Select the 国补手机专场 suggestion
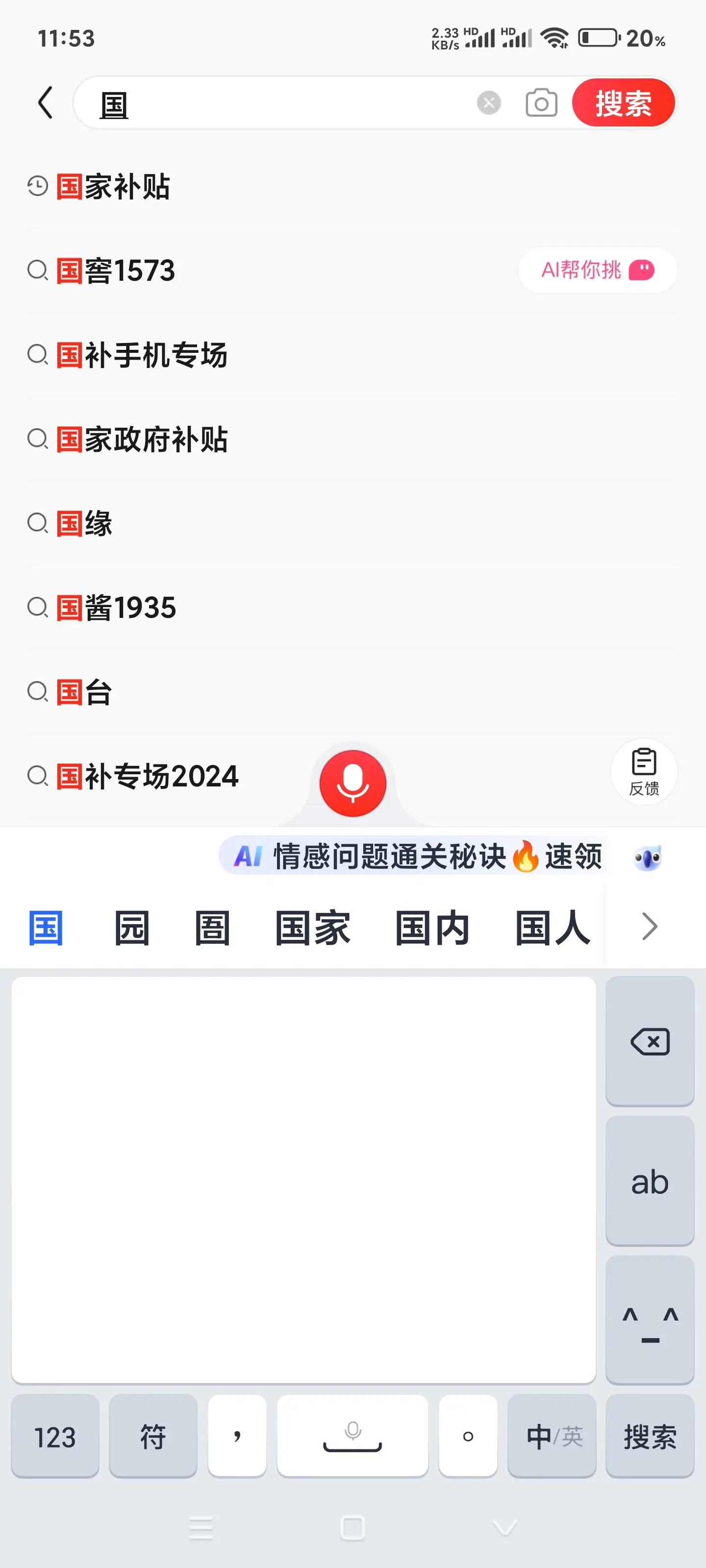706x1568 pixels. (142, 355)
